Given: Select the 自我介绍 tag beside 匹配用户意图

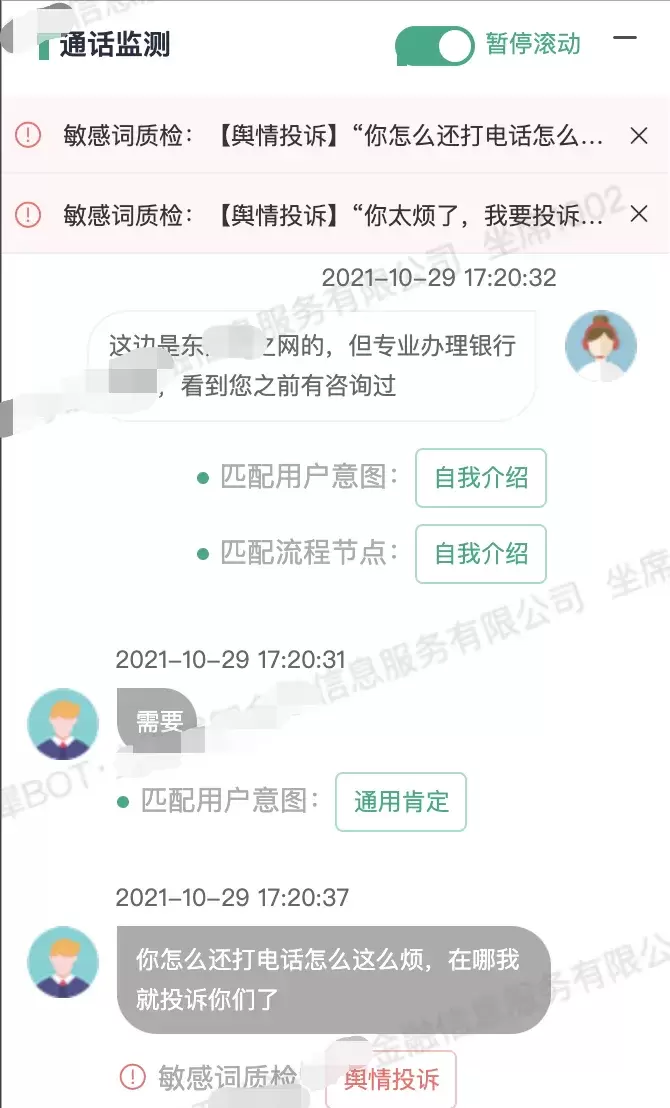Looking at the screenshot, I should [x=481, y=477].
